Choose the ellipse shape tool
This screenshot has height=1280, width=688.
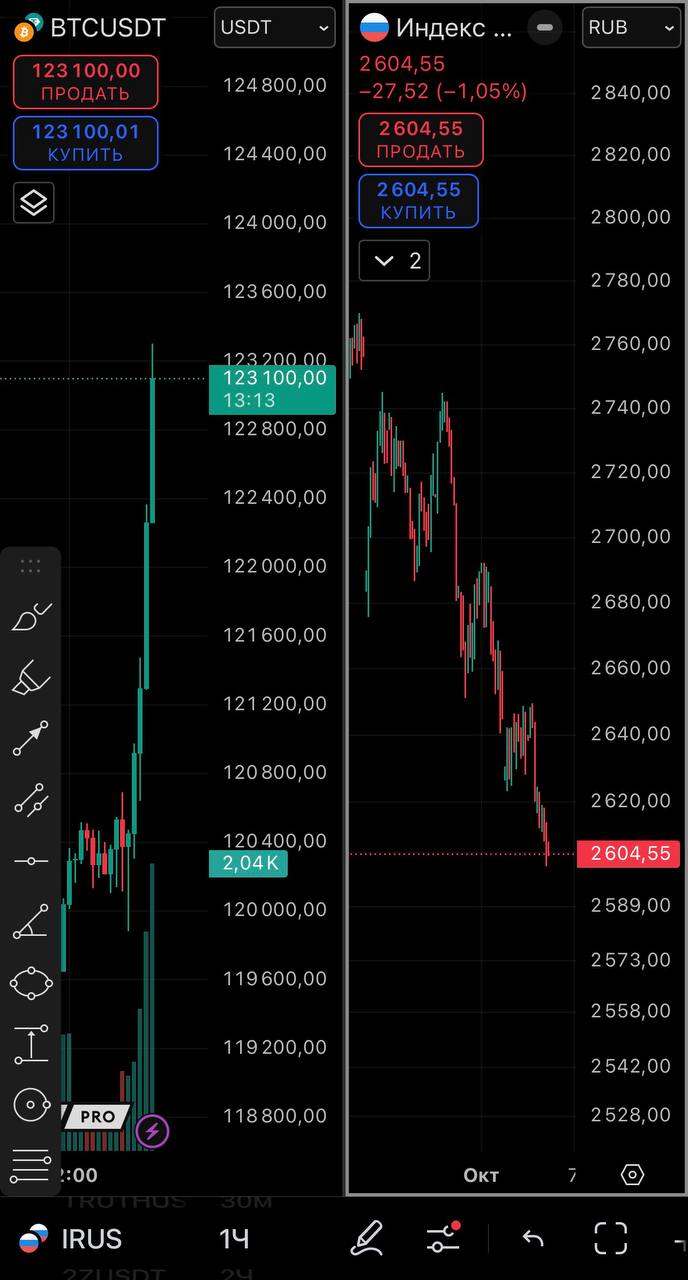(31, 983)
